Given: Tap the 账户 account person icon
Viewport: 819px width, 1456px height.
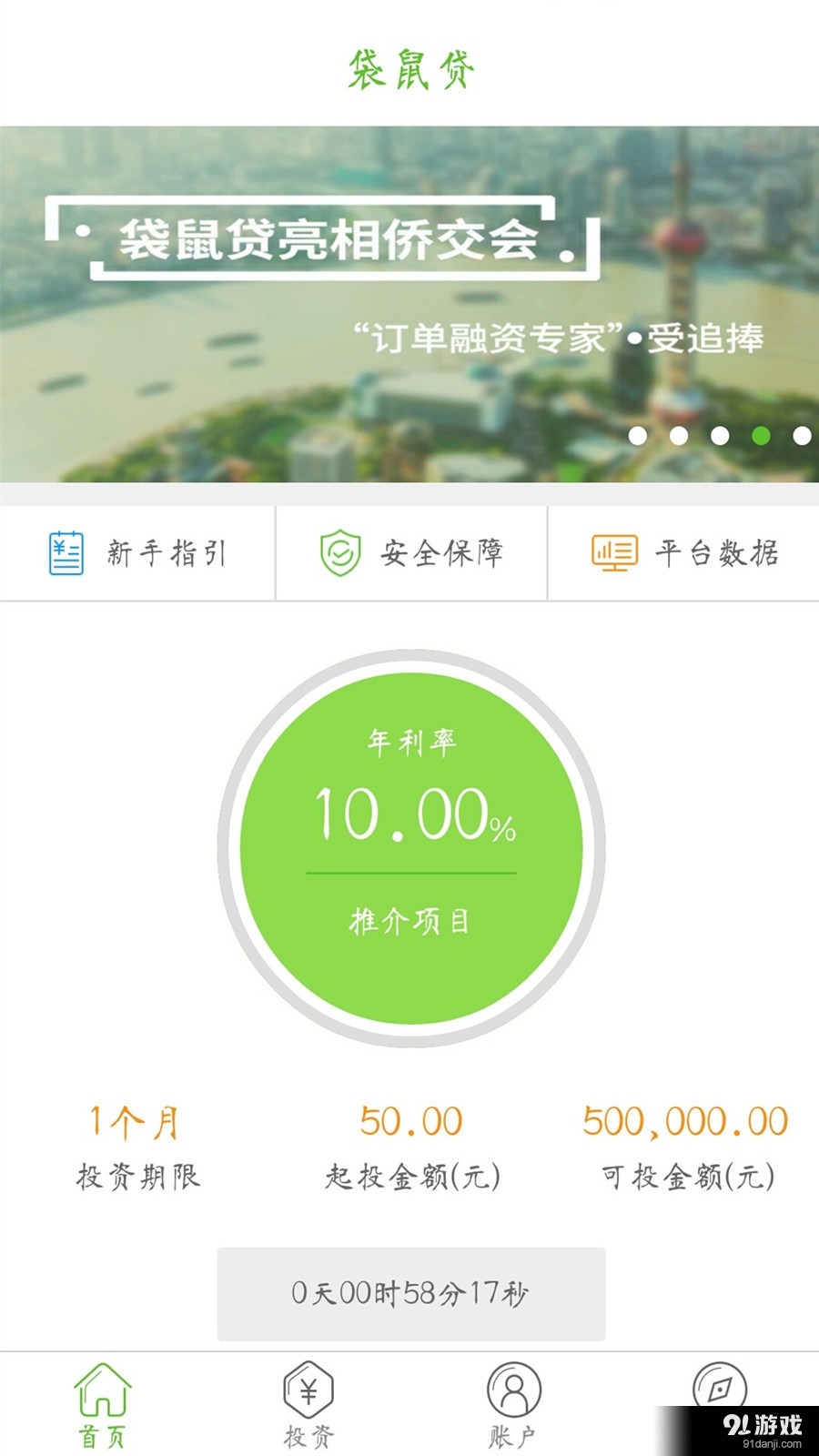Looking at the screenshot, I should coord(512,1390).
